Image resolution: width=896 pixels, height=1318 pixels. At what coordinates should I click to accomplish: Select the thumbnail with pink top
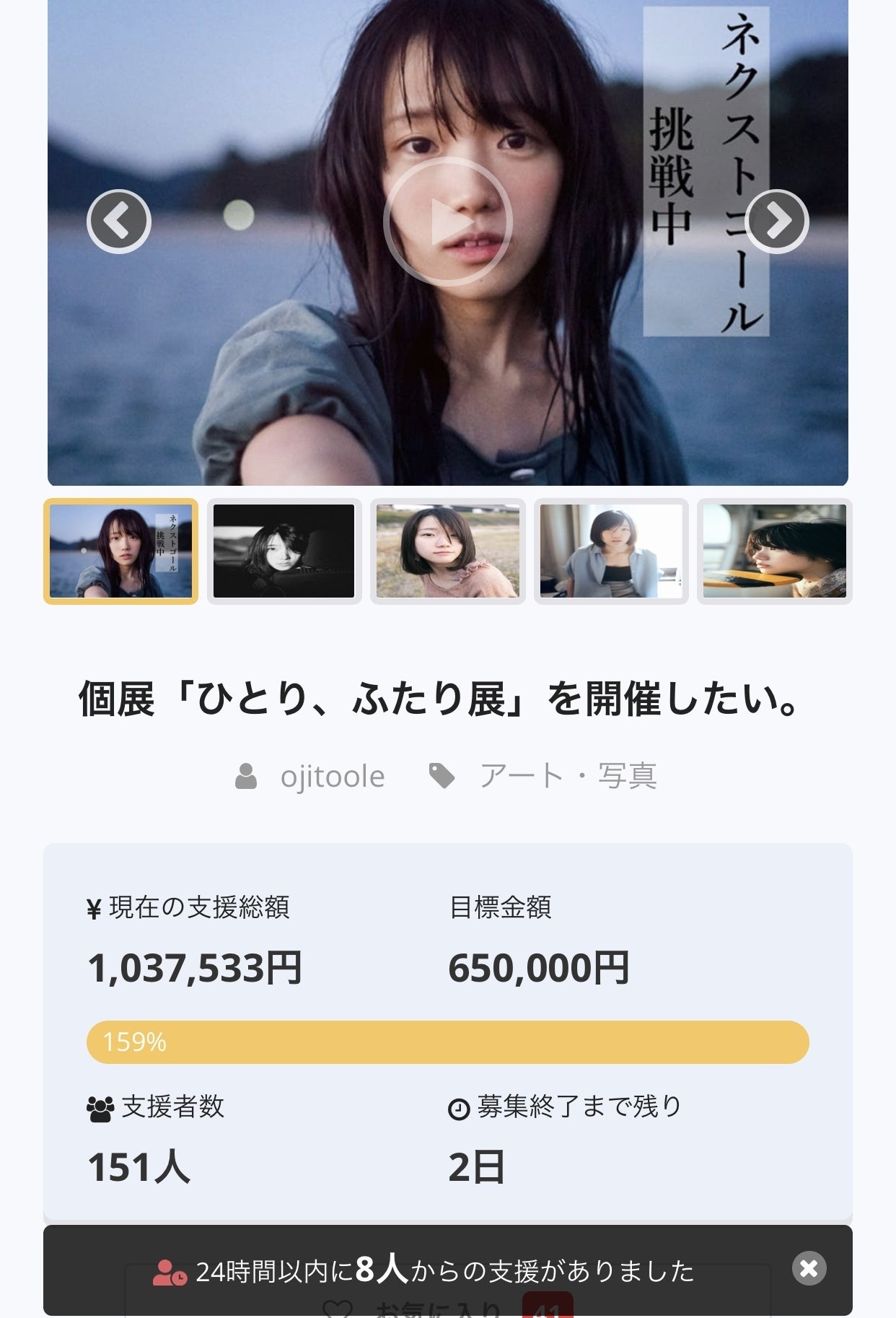click(x=447, y=551)
